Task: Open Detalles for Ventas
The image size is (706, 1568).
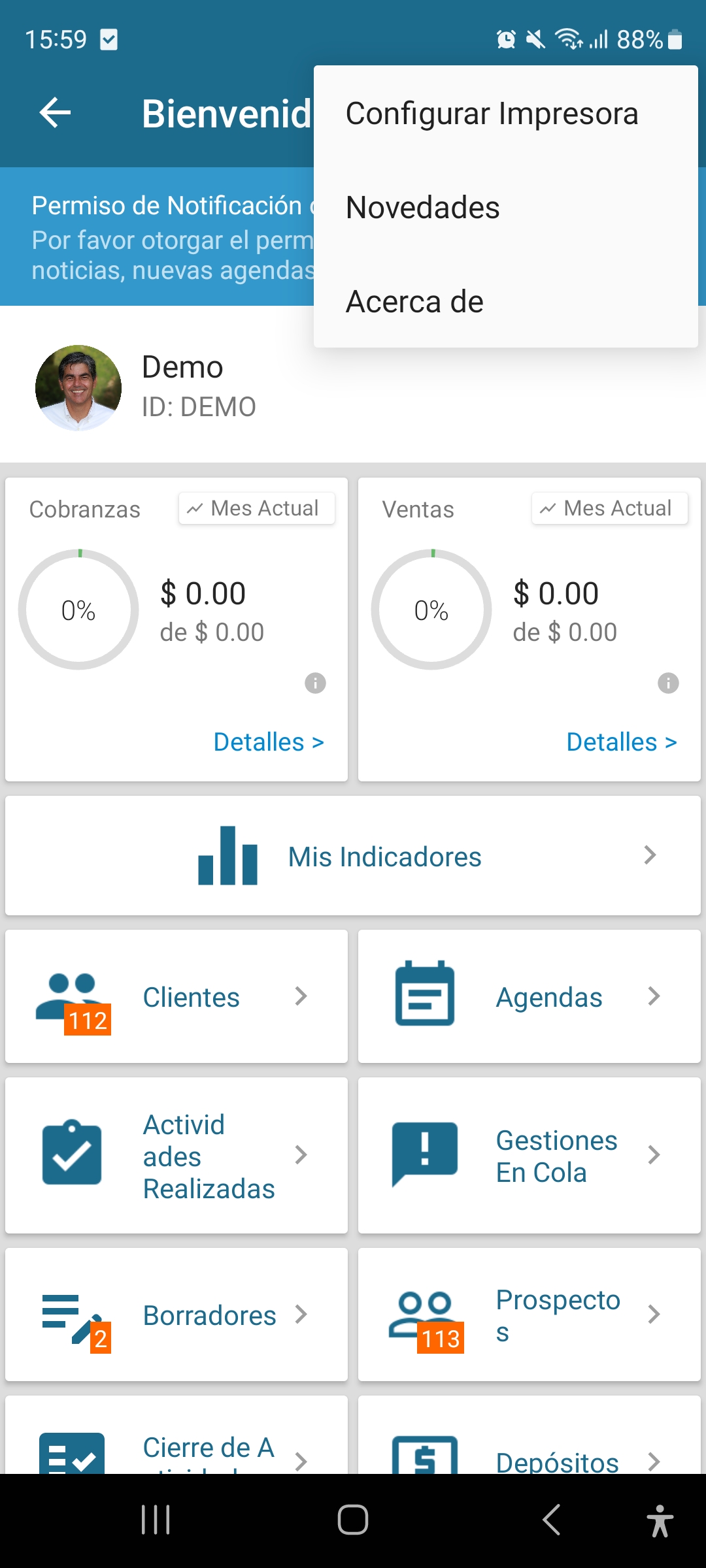Action: tap(621, 742)
